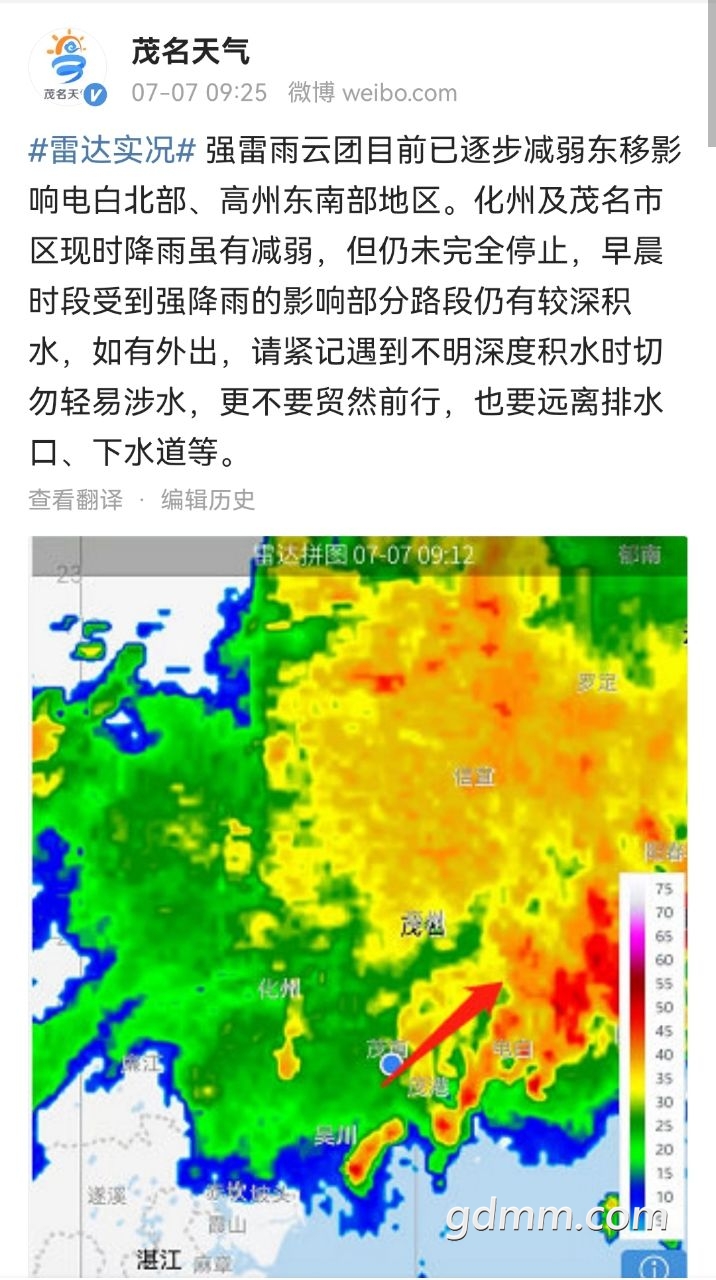Screen dimensions: 716x1280
Task: View the 编辑历史 of this post
Action: 208,500
